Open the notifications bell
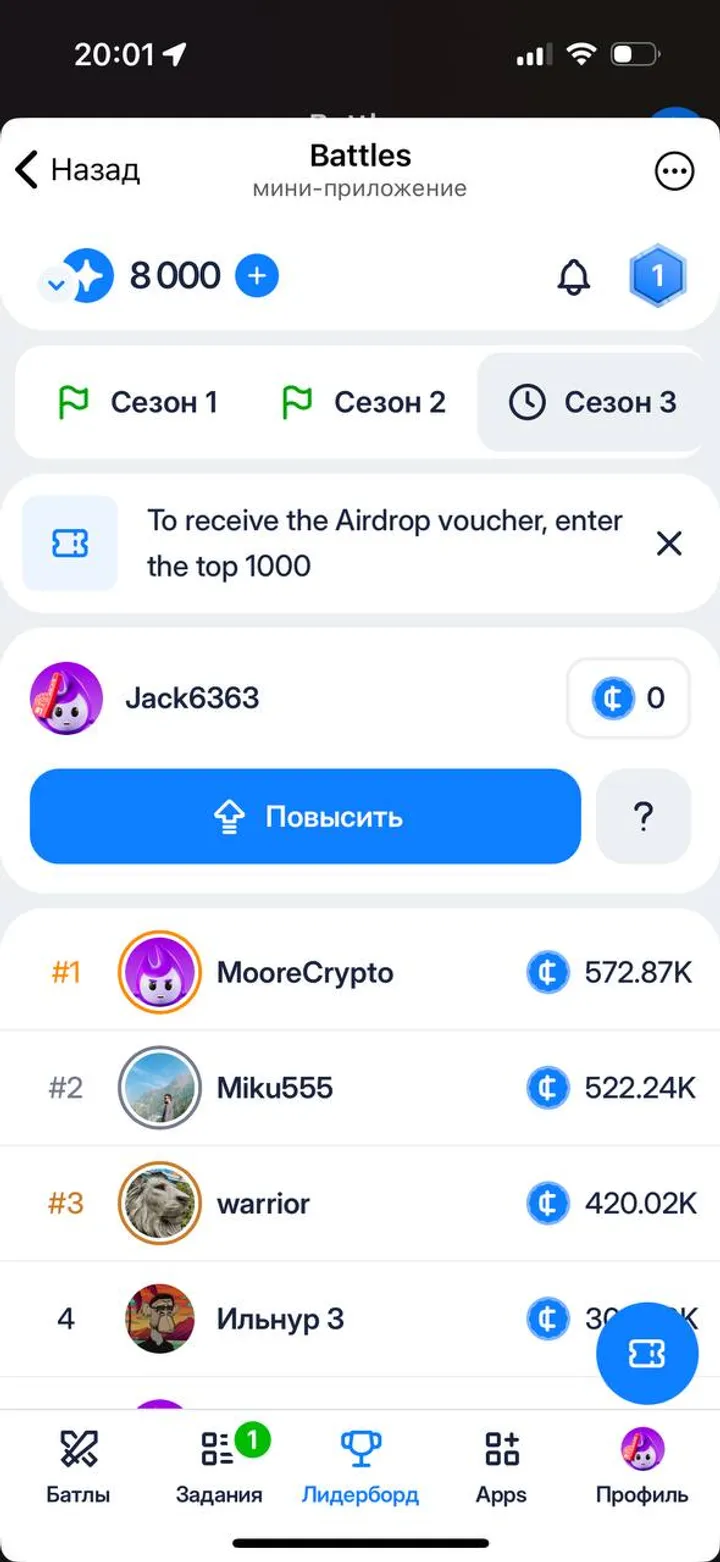Viewport: 720px width, 1562px height. point(573,277)
